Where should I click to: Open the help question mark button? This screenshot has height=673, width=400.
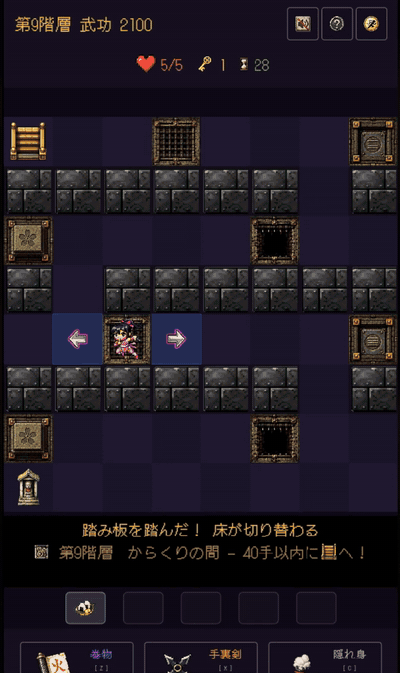point(337,24)
